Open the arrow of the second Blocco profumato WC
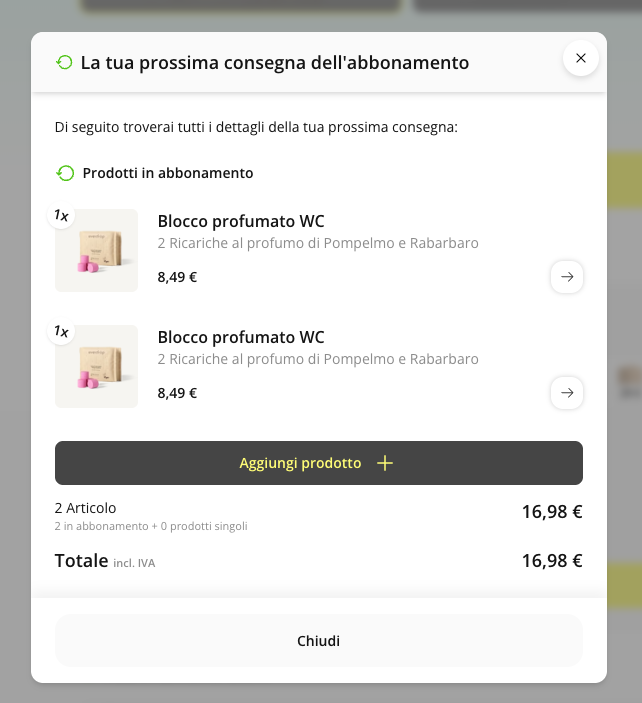The image size is (642, 703). point(567,393)
